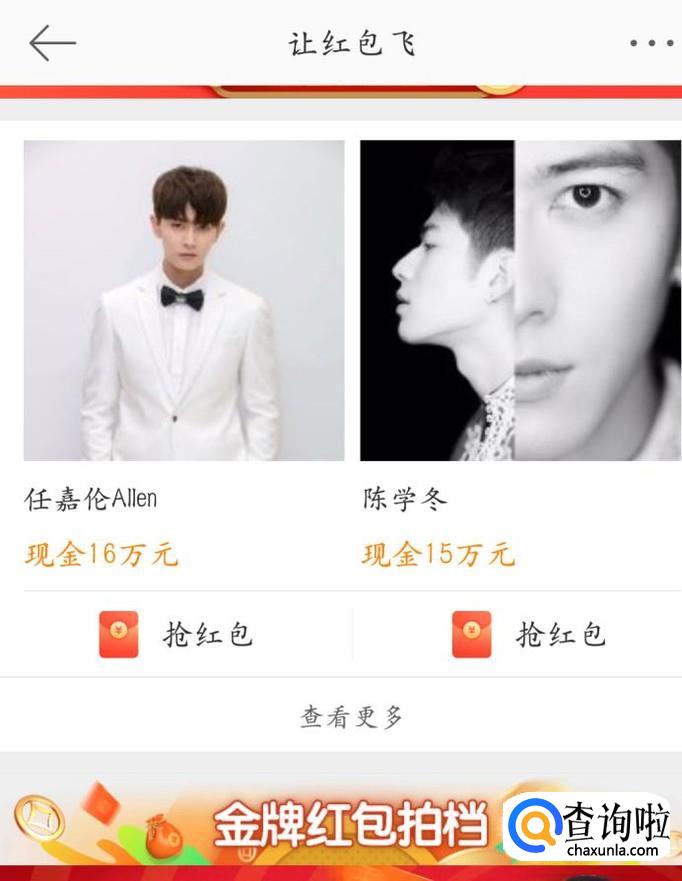The image size is (682, 881).
Task: Open the three-dot overflow menu
Action: (x=651, y=43)
